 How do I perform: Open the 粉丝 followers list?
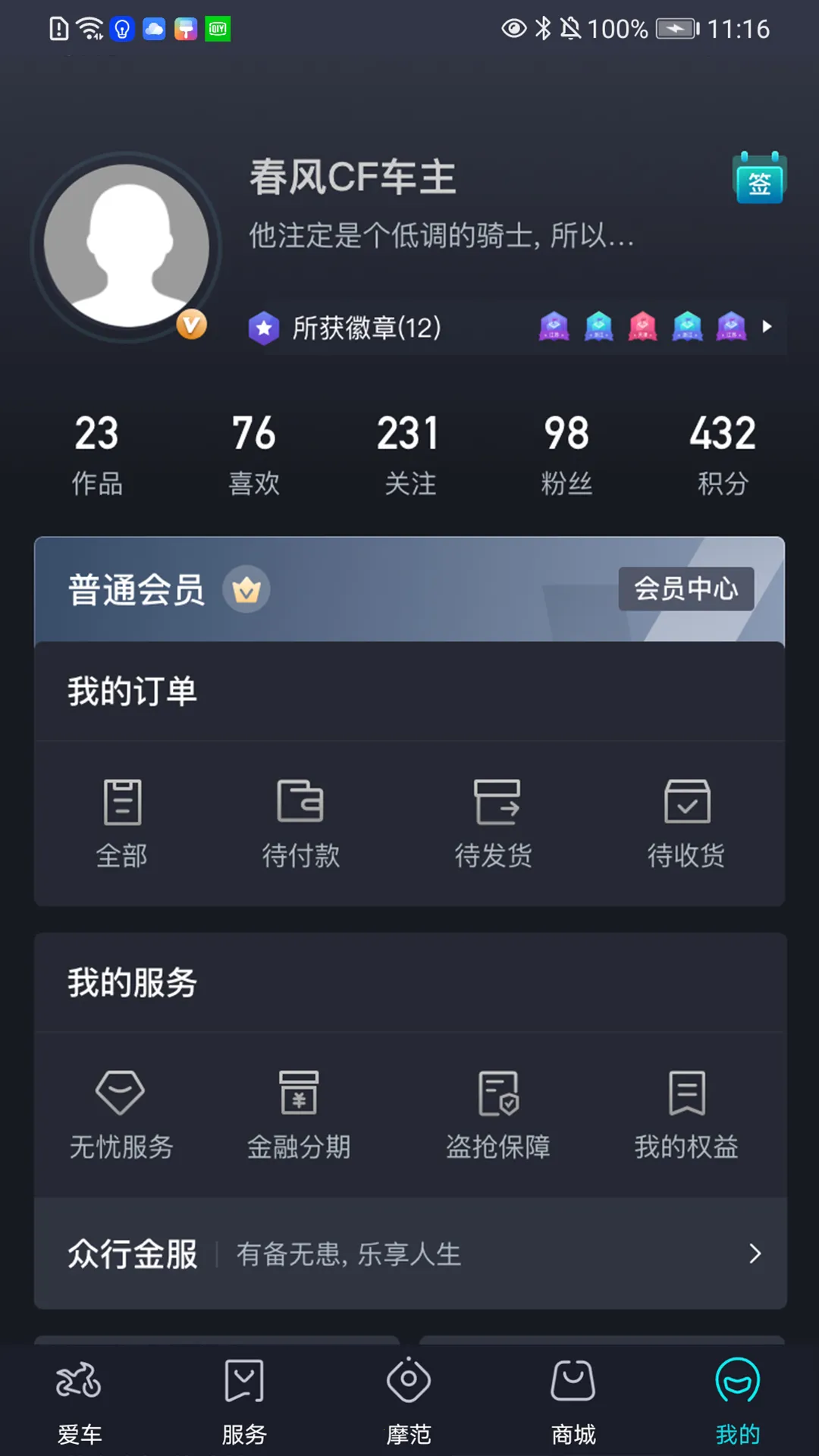[566, 453]
